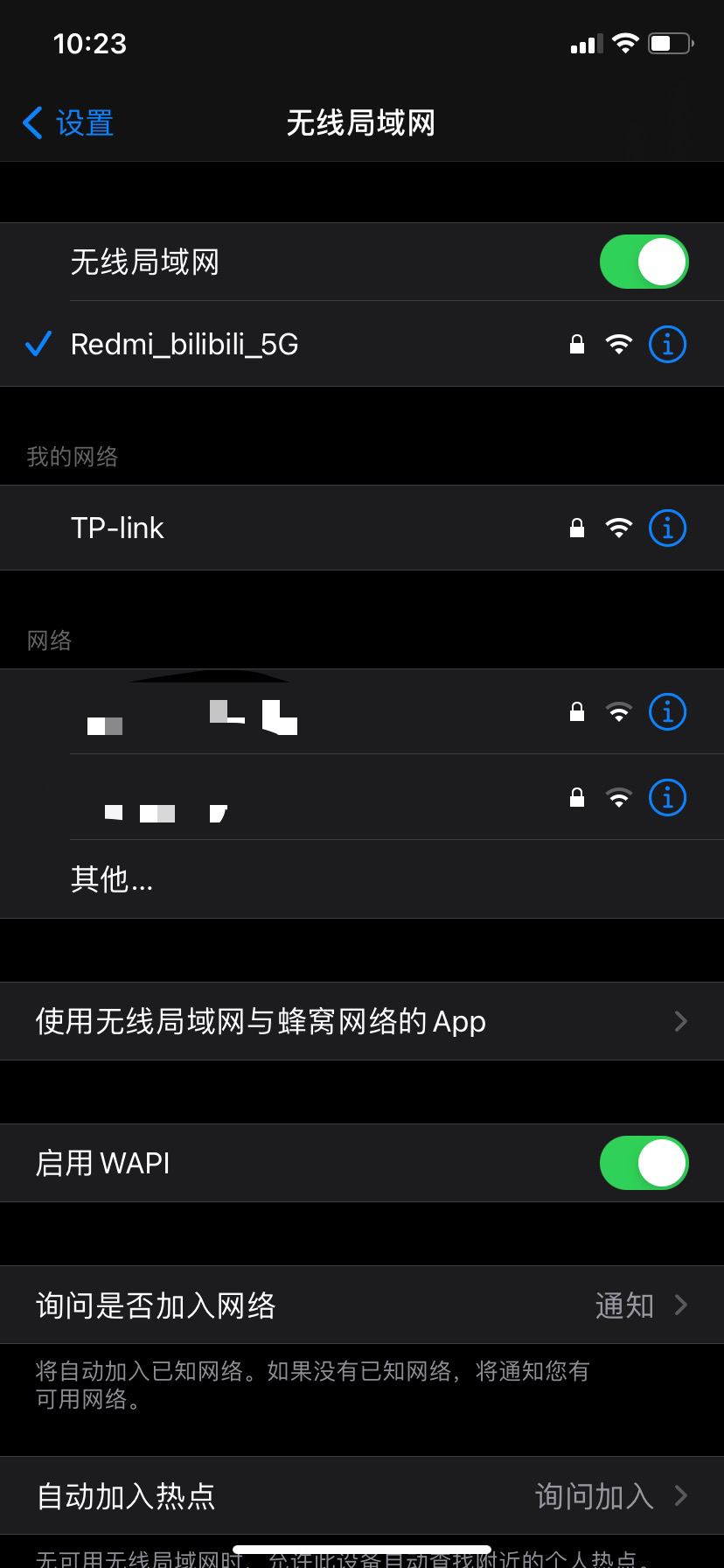Toggle Wi-Fi off at the top
The width and height of the screenshot is (724, 1568).
click(644, 261)
